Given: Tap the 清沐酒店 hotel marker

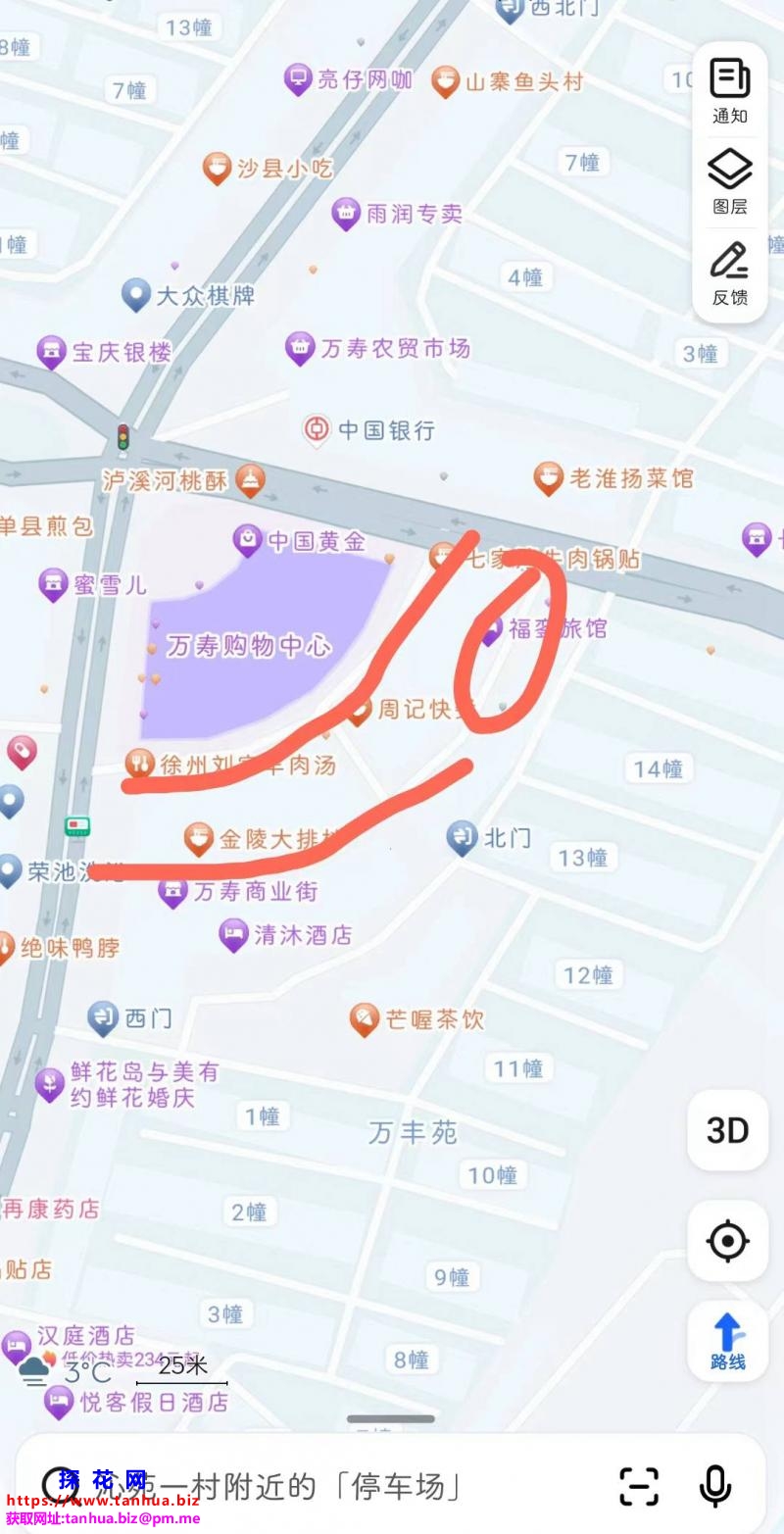Looking at the screenshot, I should [233, 935].
